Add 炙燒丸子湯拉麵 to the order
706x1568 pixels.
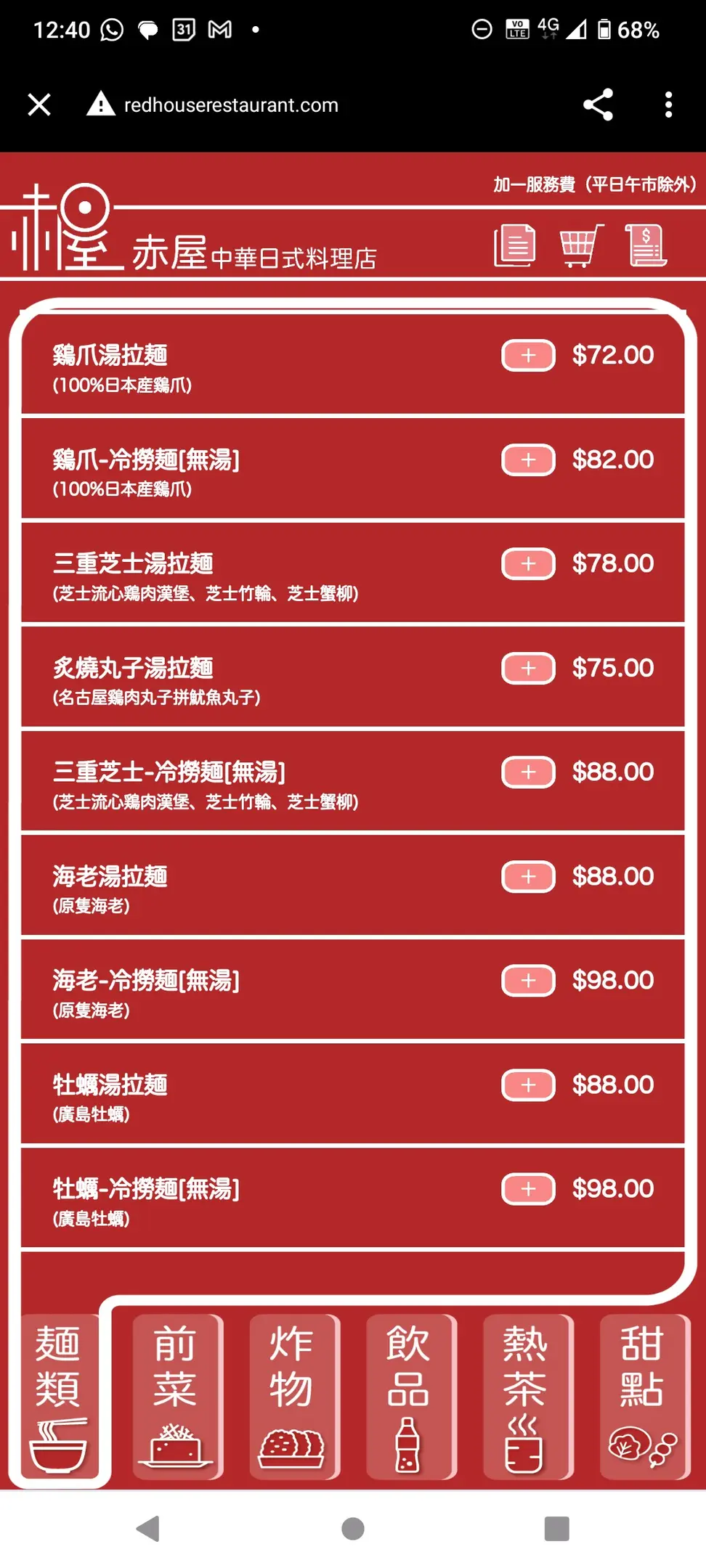click(528, 668)
